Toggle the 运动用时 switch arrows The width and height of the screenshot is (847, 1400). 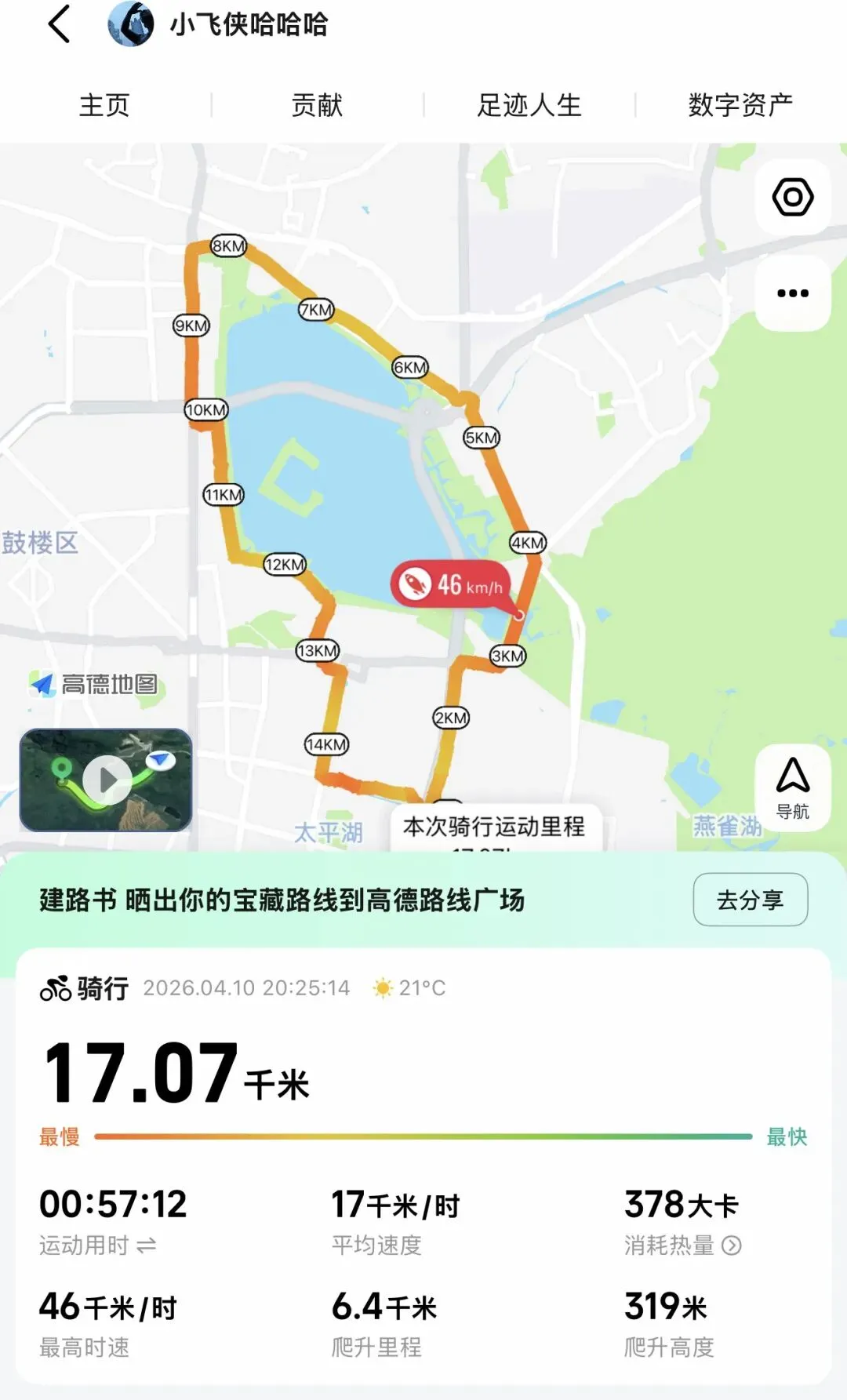(147, 1245)
